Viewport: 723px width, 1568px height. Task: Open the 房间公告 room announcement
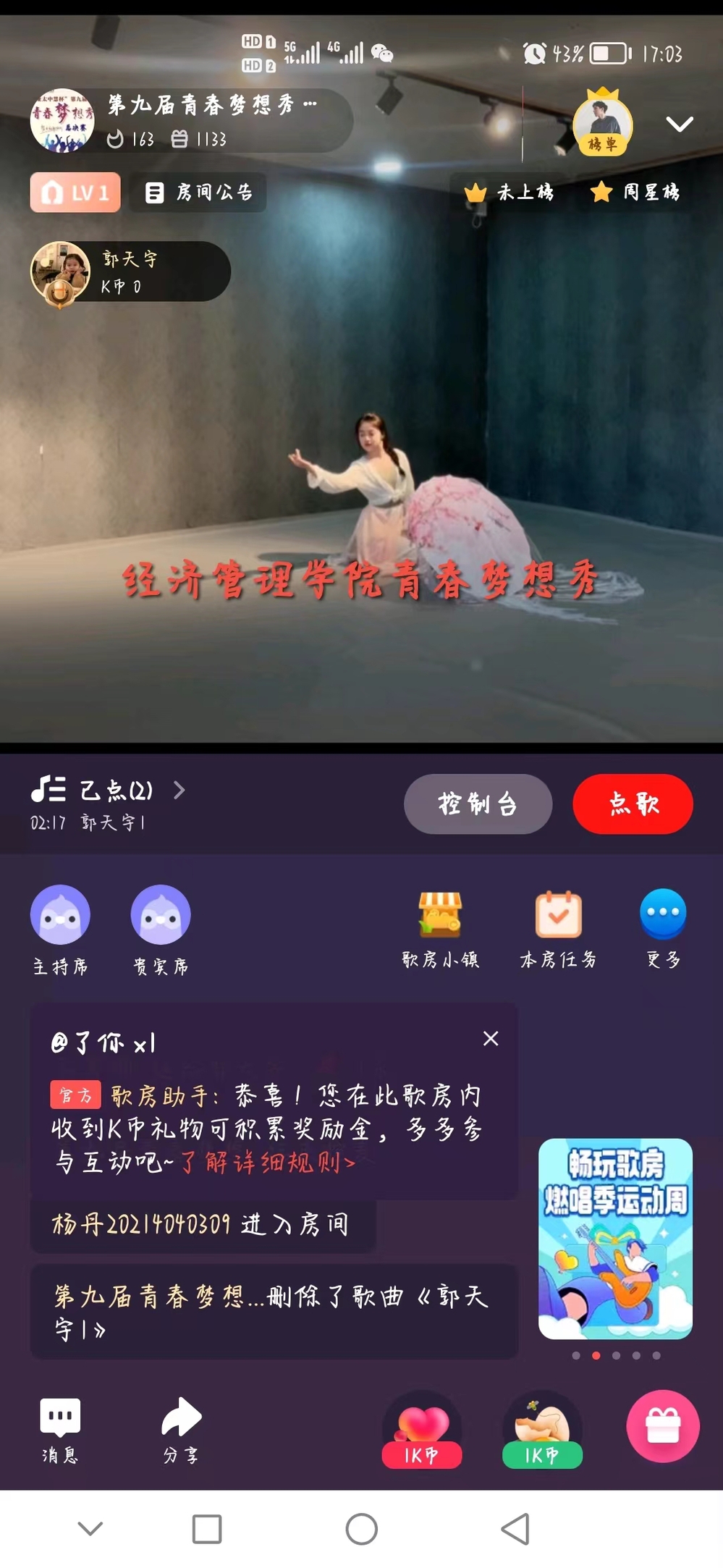(x=198, y=193)
